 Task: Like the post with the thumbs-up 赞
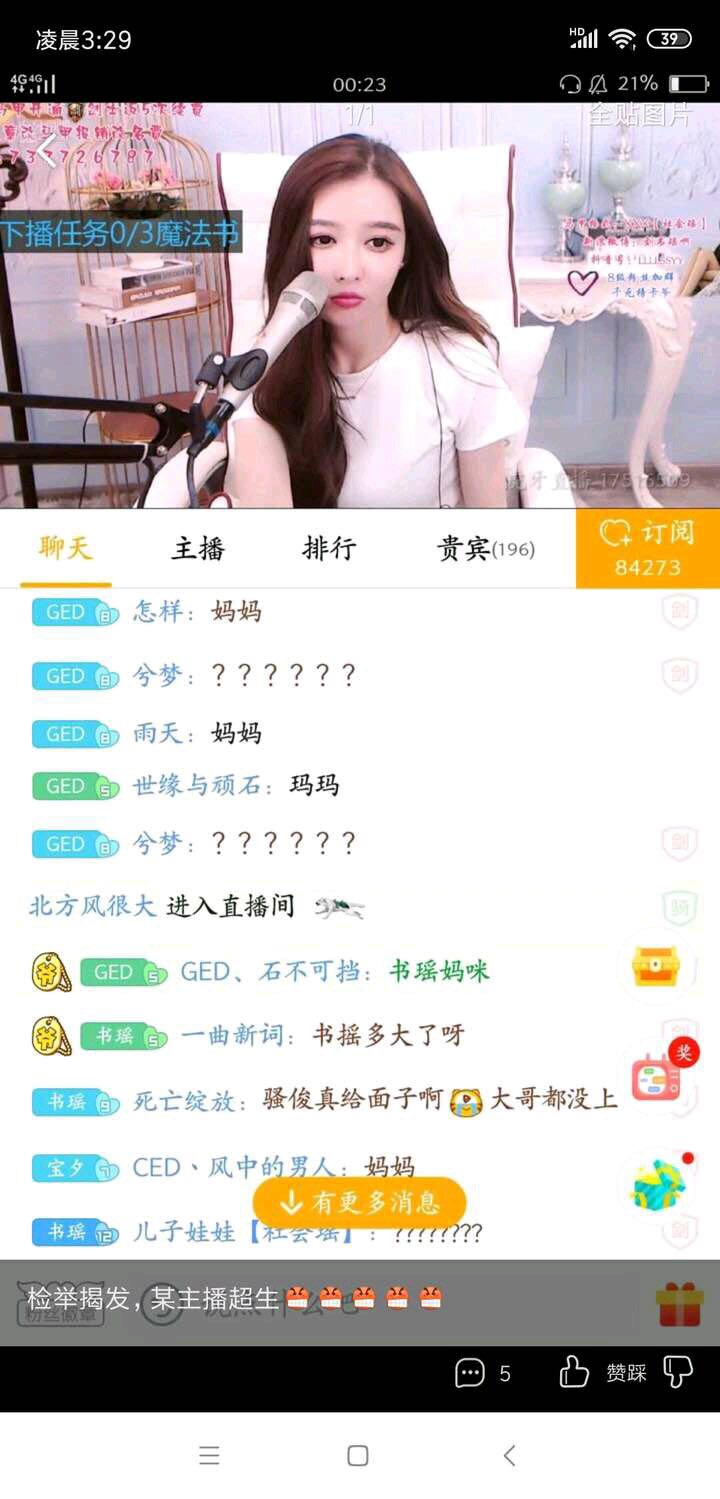pyautogui.click(x=575, y=1373)
